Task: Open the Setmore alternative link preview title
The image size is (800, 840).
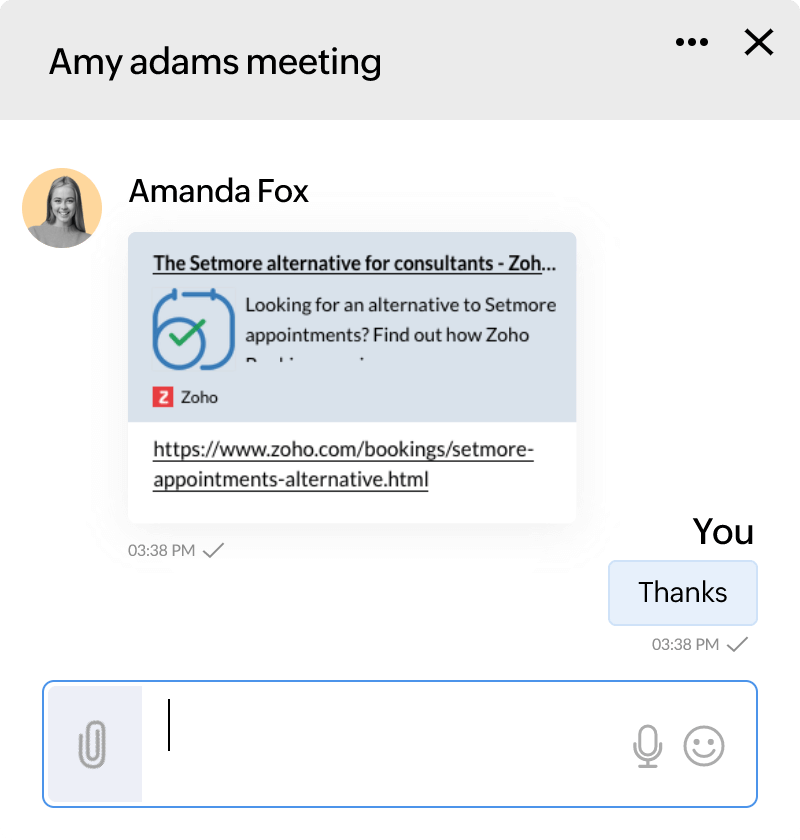Action: (x=354, y=263)
